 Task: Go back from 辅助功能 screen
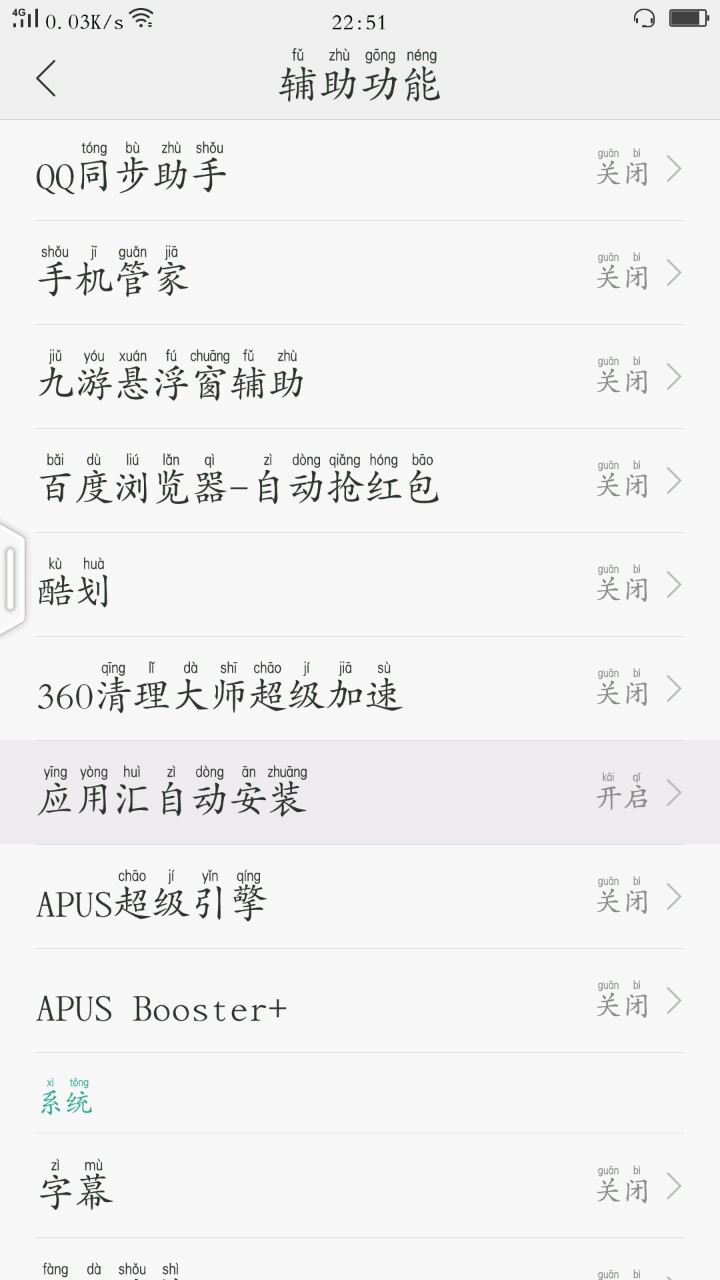[x=46, y=78]
